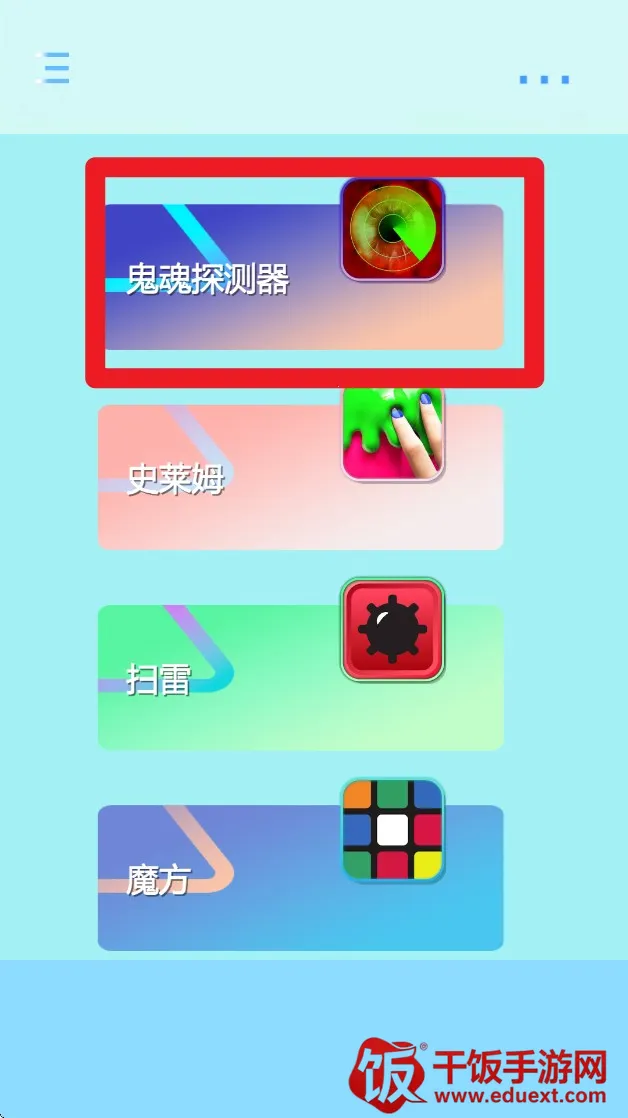Viewport: 628px width, 1118px height.
Task: Select the 魔方 cube card
Action: [x=300, y=877]
